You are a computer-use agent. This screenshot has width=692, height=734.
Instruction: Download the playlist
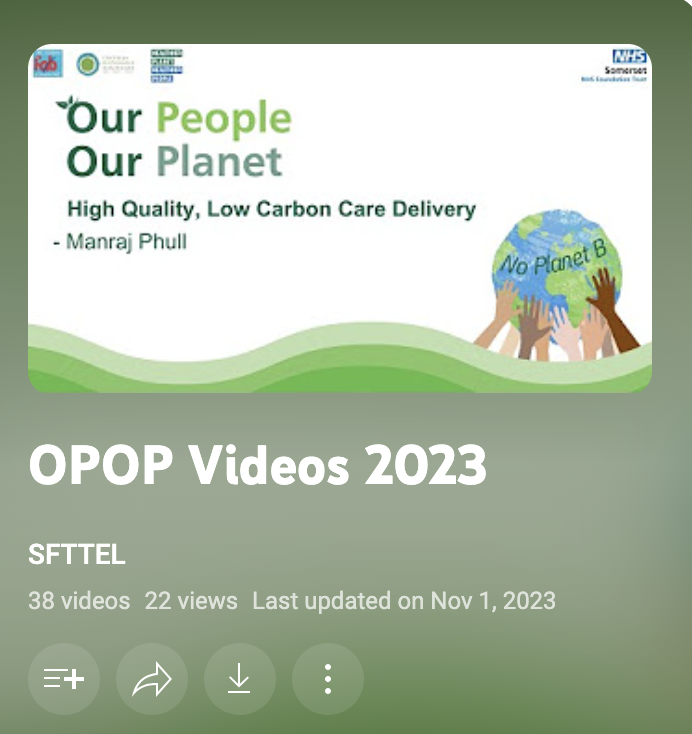click(240, 679)
